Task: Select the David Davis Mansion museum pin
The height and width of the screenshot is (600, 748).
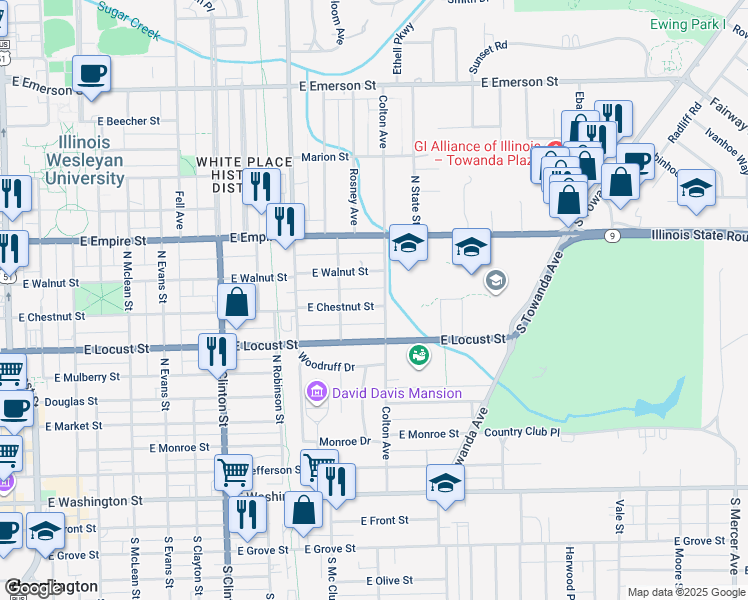Action: (317, 393)
